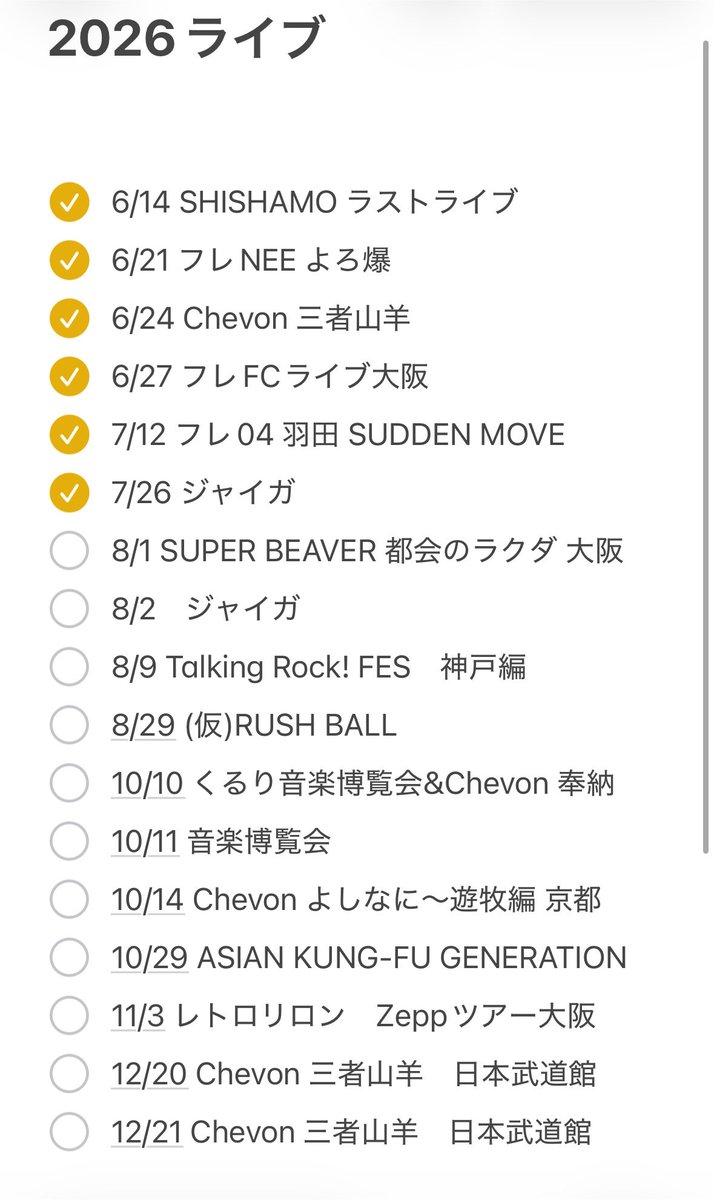714x1200 pixels.
Task: Mark 12/20 Chevon 三者山羊 日本武道館 as done
Action: click(69, 1073)
